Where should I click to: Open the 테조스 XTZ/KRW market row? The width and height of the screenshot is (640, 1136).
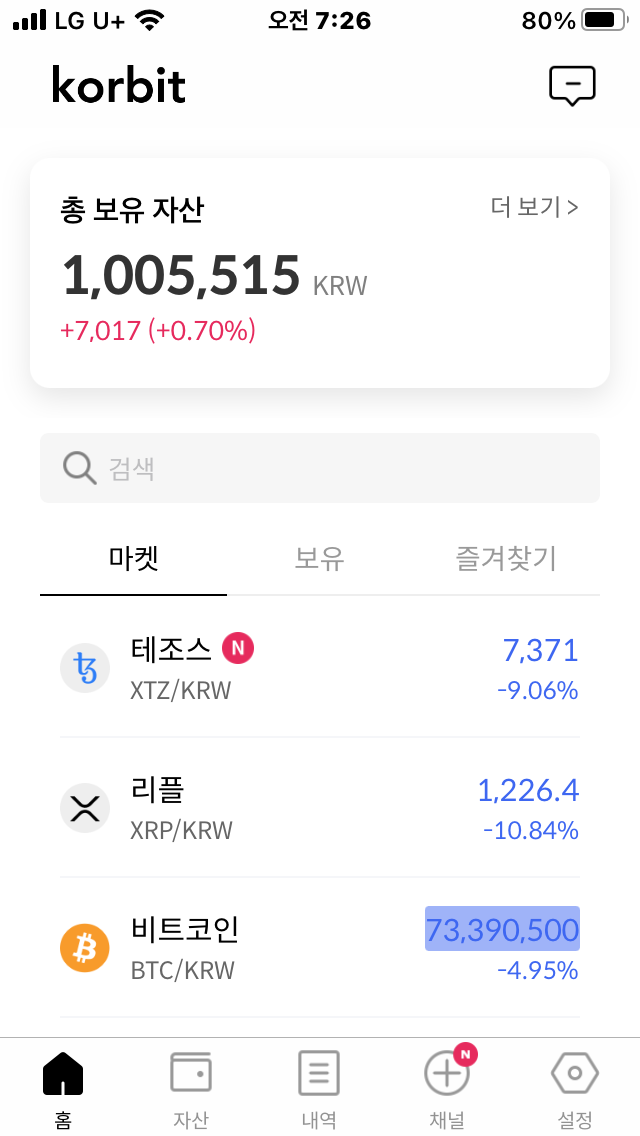[x=320, y=668]
